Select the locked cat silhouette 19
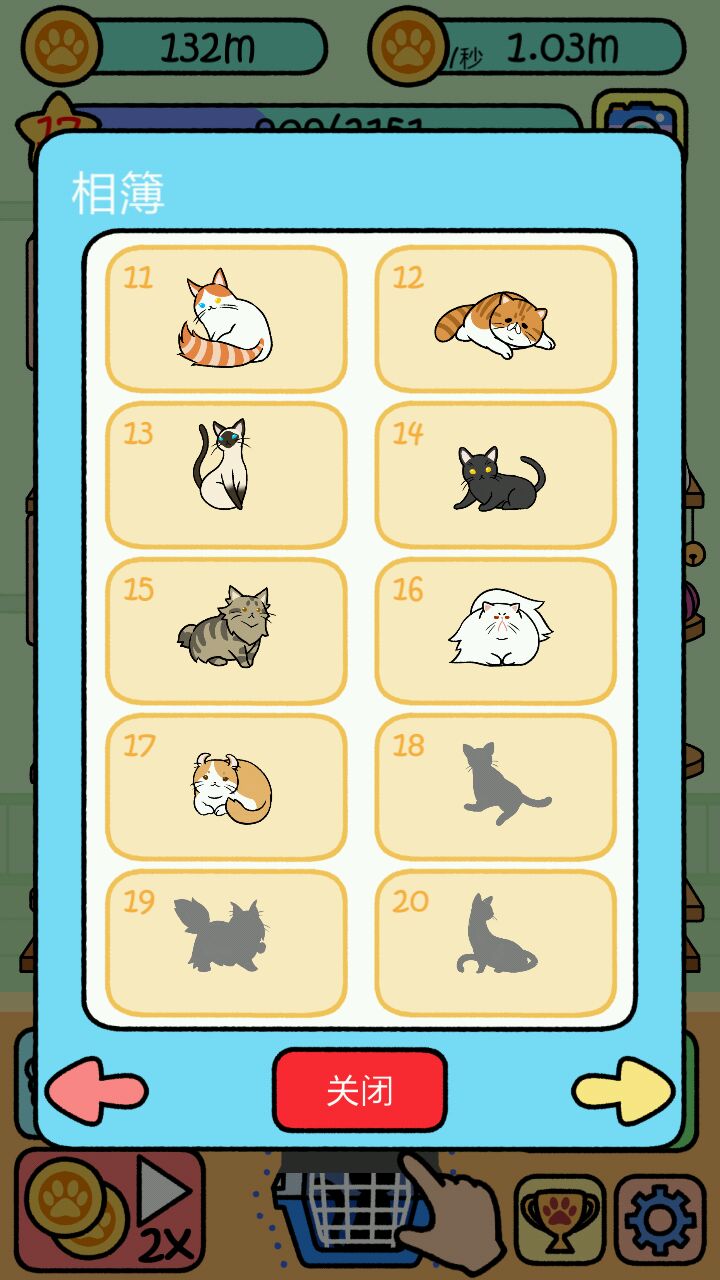 [x=226, y=943]
